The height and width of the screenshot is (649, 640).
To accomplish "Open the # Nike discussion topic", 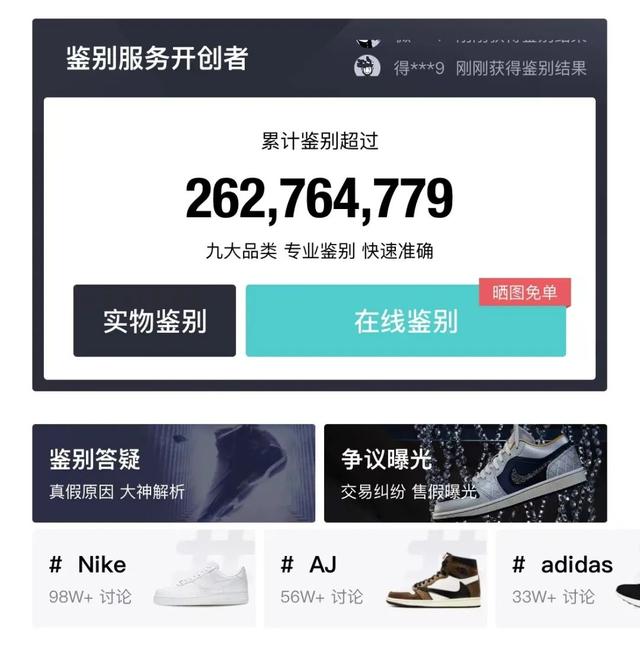I will (143, 579).
